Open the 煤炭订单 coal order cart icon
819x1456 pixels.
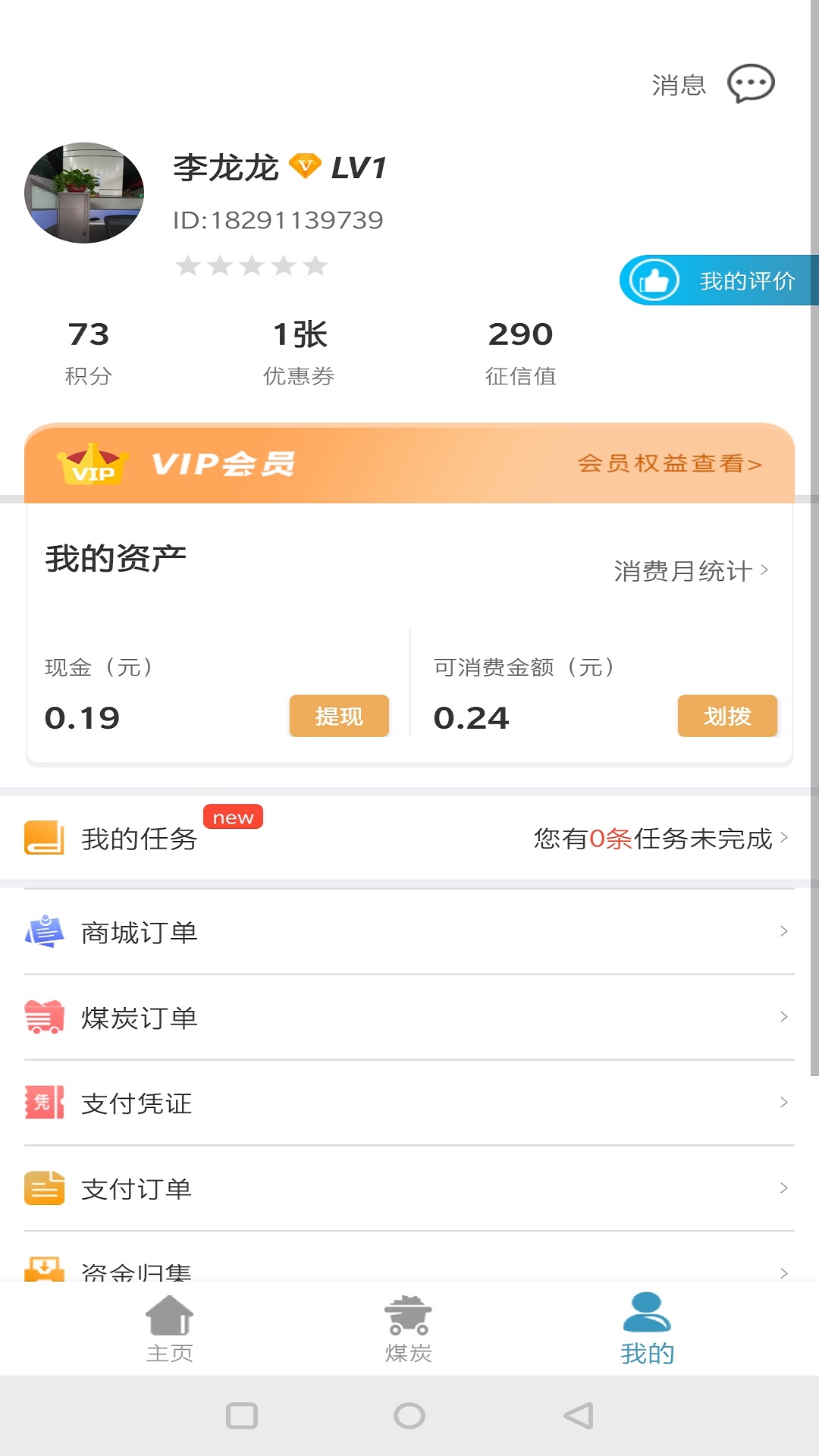(44, 1018)
